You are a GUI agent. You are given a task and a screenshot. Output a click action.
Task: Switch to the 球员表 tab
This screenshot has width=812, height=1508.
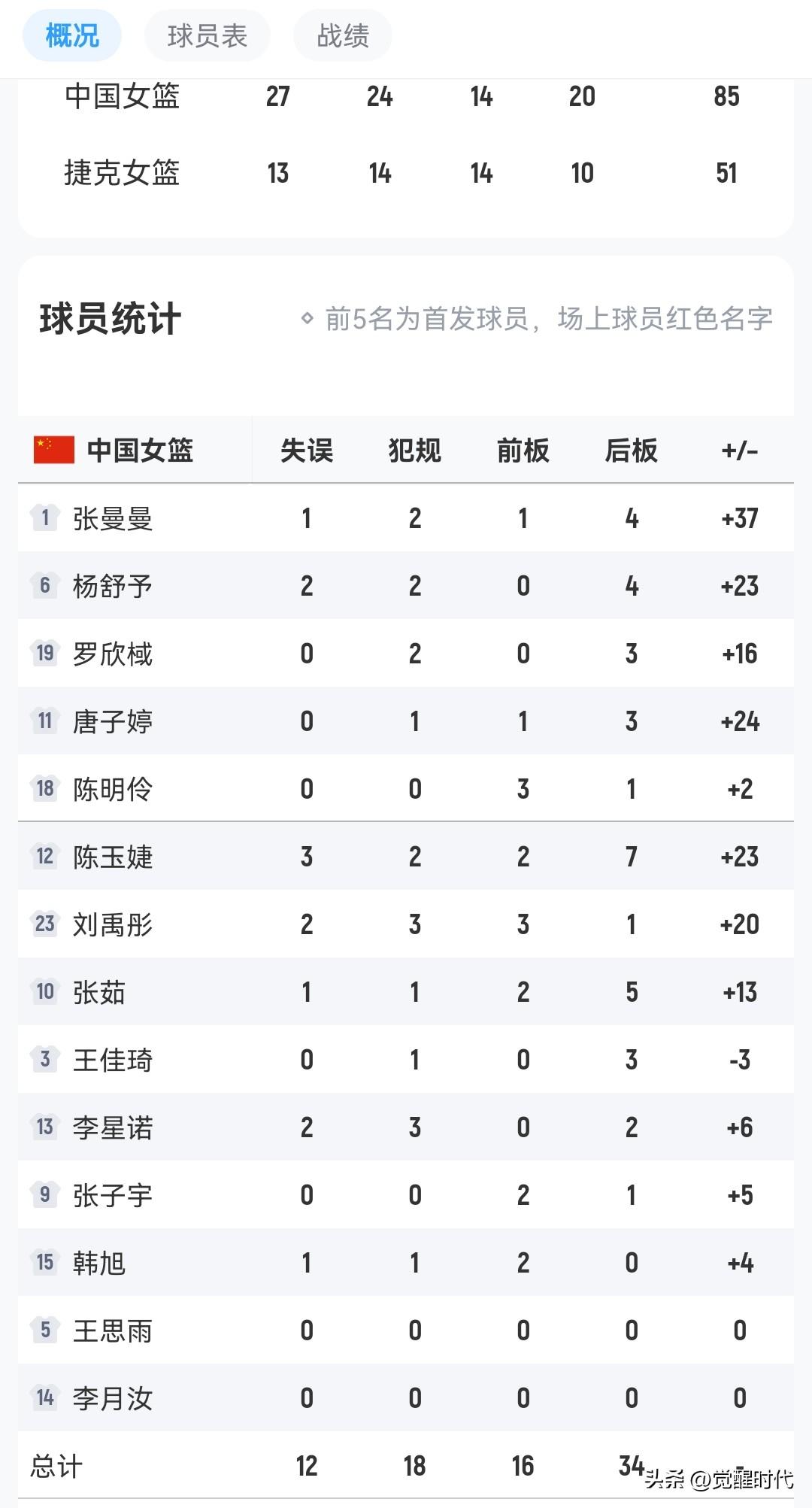207,34
